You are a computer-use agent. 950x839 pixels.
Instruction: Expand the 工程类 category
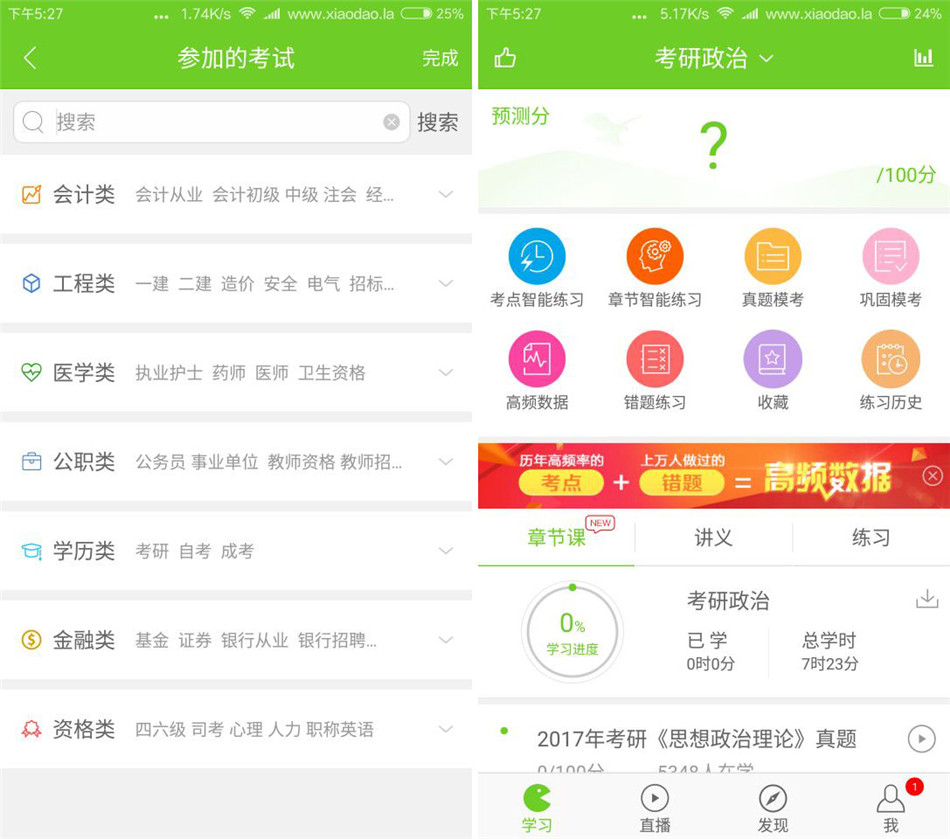point(446,283)
